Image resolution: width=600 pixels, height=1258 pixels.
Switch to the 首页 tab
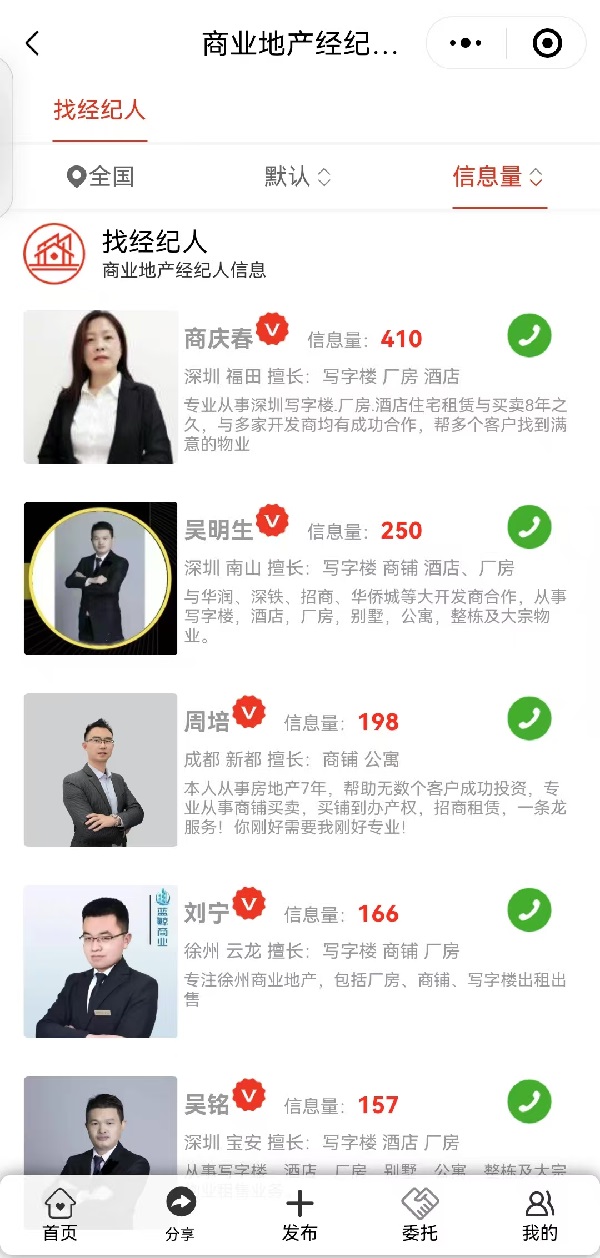point(60,1215)
